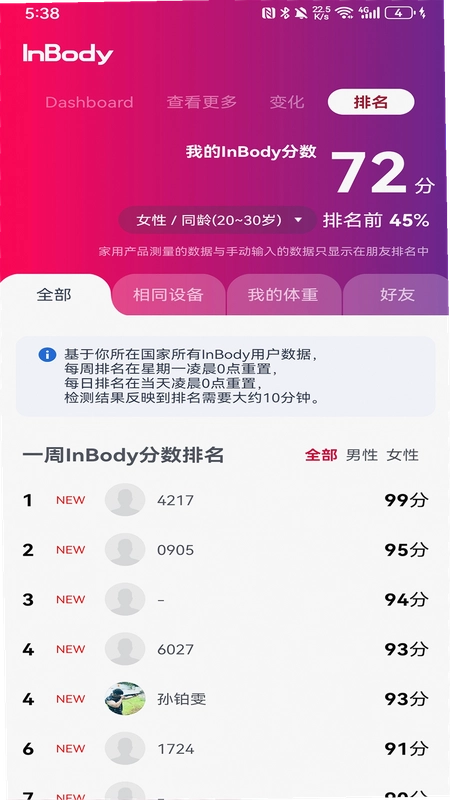Image resolution: width=450 pixels, height=800 pixels.
Task: Select the 全部 ranking tab
Action: click(54, 294)
